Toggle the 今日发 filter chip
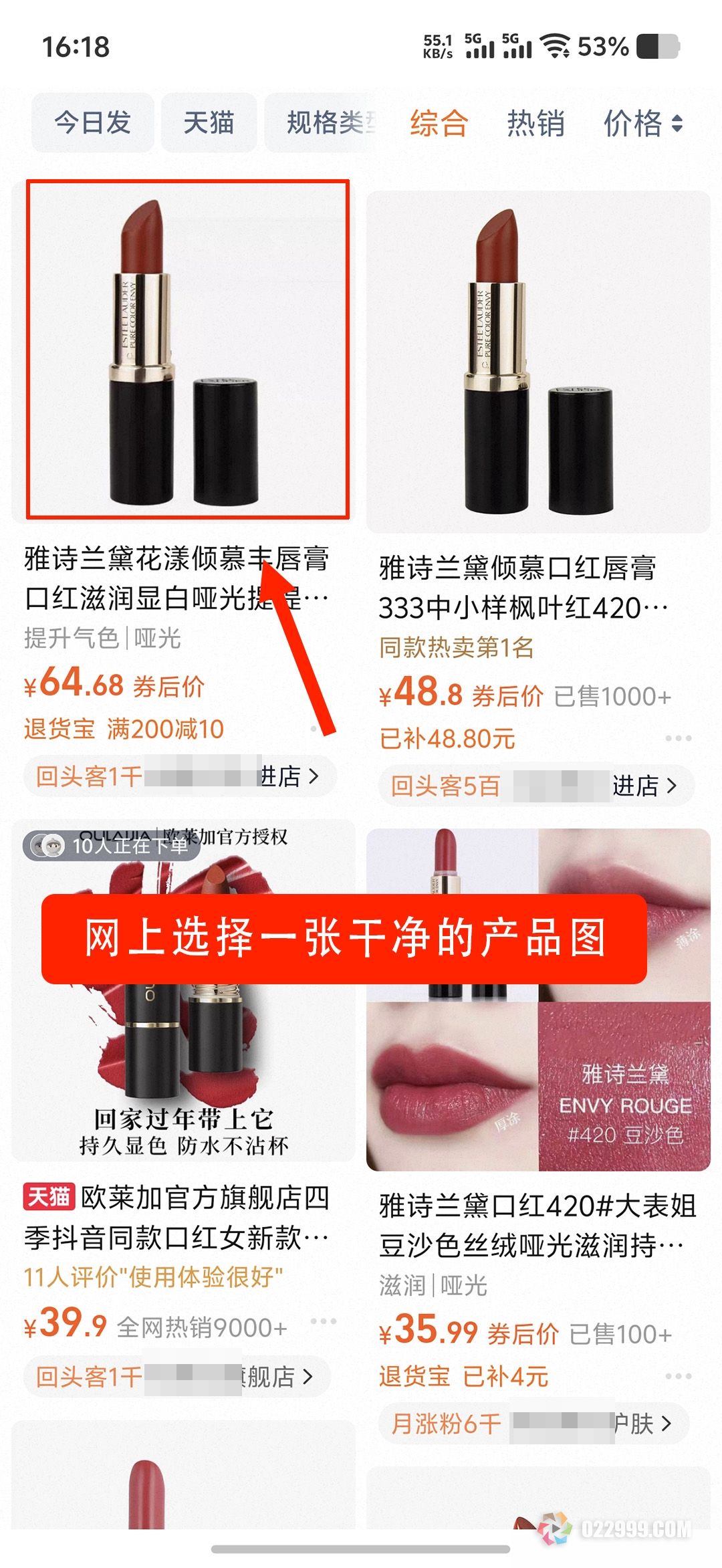The width and height of the screenshot is (722, 1568). coord(92,124)
